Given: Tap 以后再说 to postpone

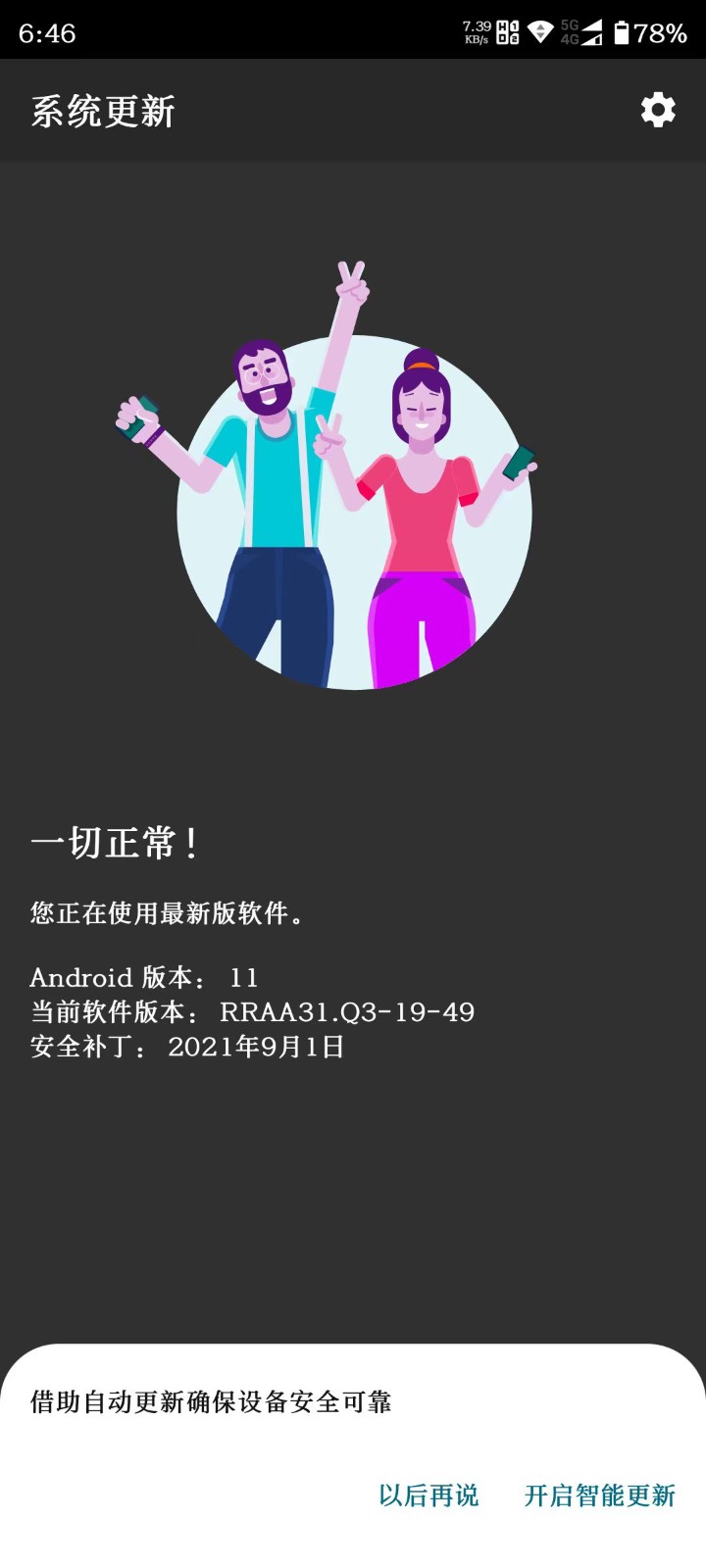Looking at the screenshot, I should [429, 1495].
